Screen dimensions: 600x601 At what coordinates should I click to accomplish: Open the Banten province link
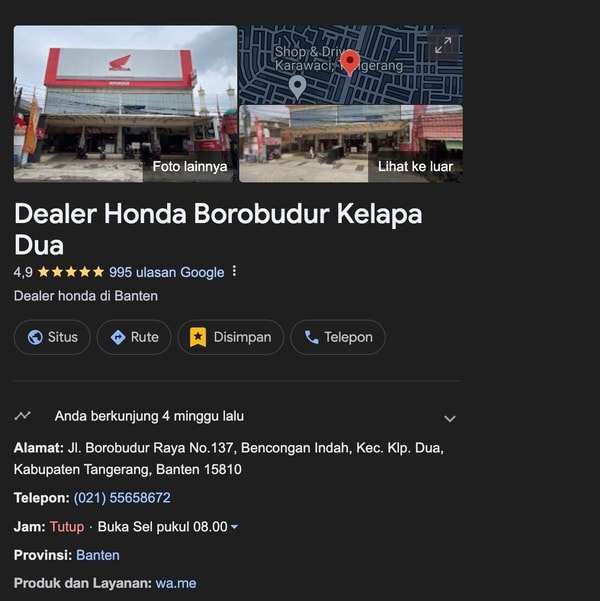tap(97, 555)
